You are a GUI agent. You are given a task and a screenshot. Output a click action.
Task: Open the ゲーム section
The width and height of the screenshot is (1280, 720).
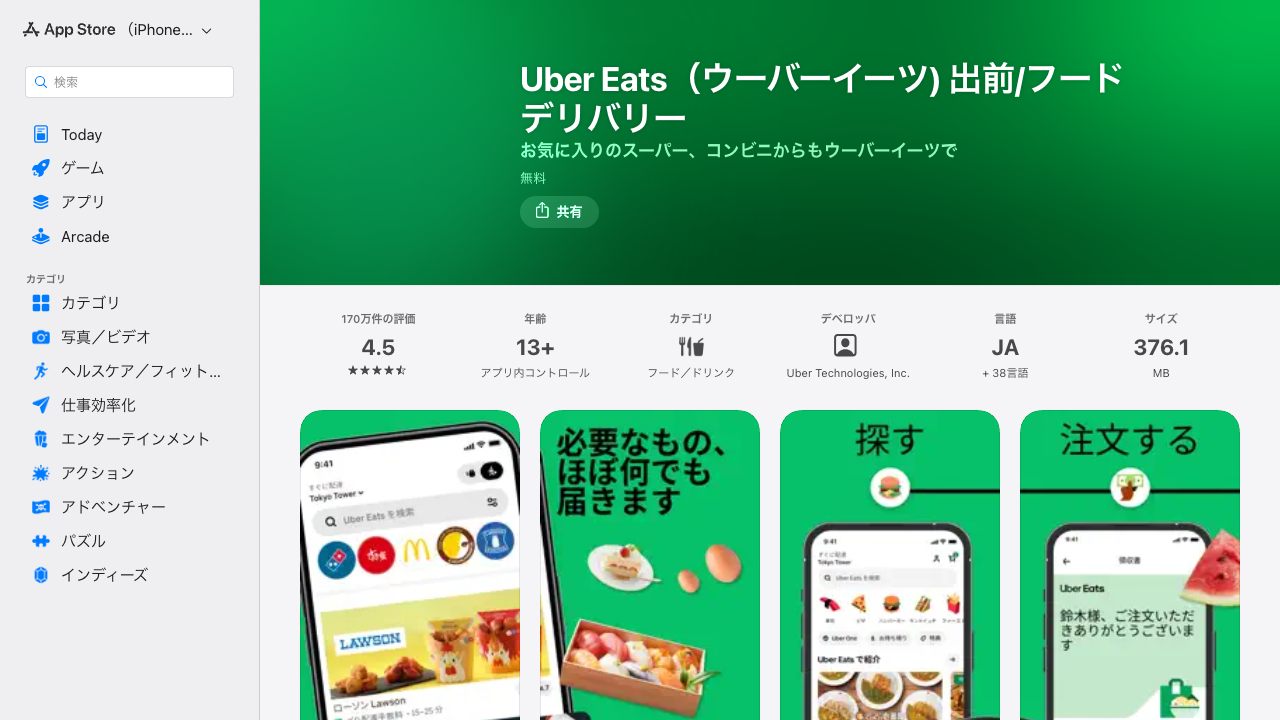tap(82, 168)
